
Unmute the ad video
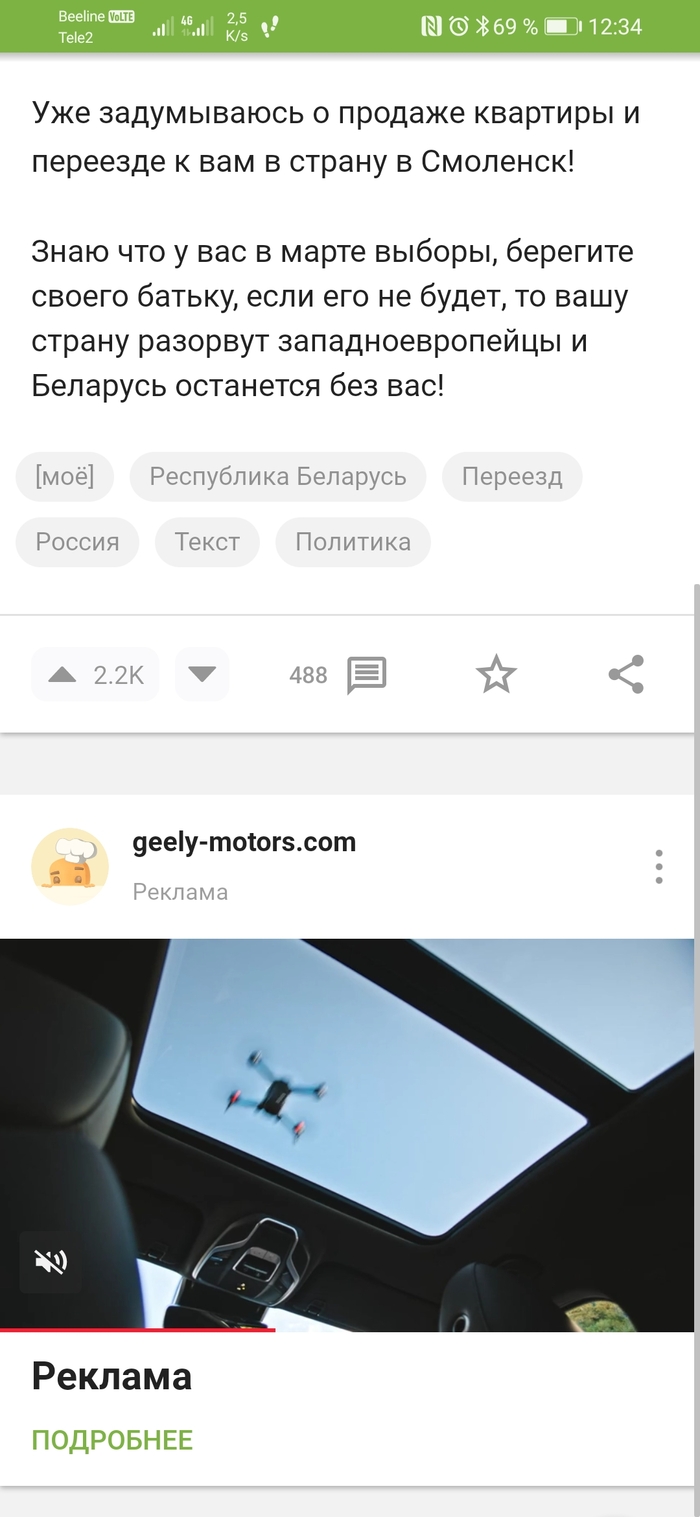pyautogui.click(x=51, y=1262)
